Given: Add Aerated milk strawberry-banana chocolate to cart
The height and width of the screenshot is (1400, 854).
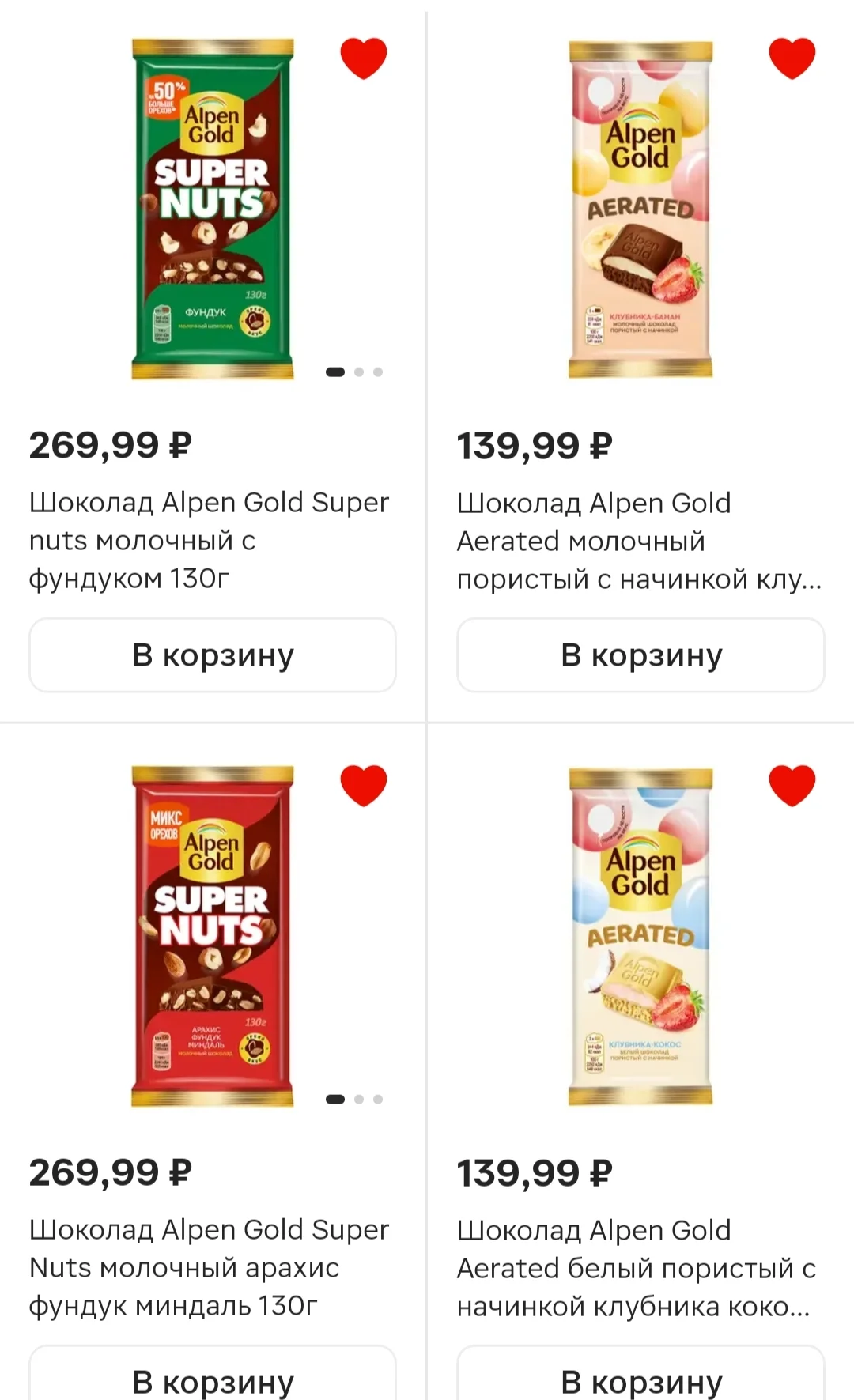Looking at the screenshot, I should [x=641, y=655].
